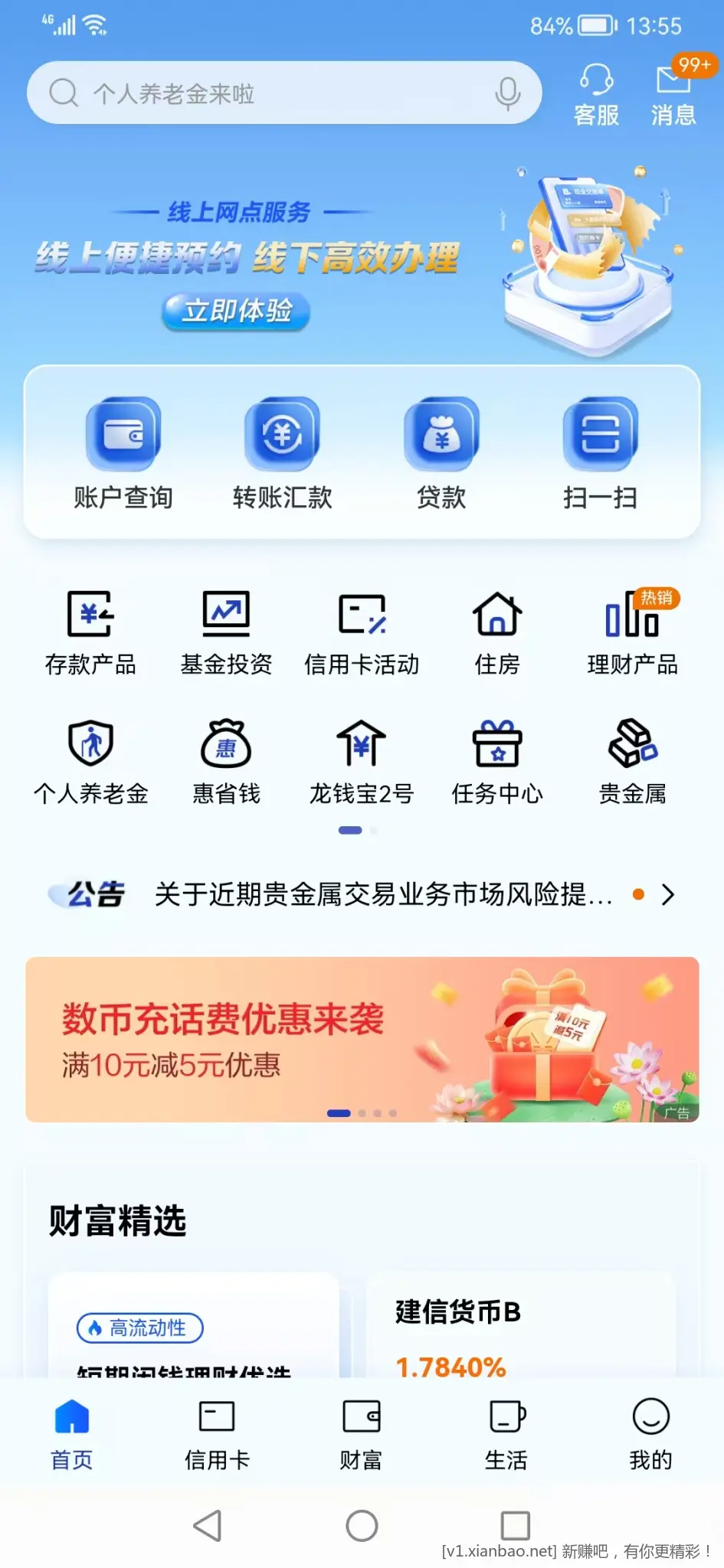
Task: Open the 贷款 loans section
Action: pyautogui.click(x=441, y=453)
